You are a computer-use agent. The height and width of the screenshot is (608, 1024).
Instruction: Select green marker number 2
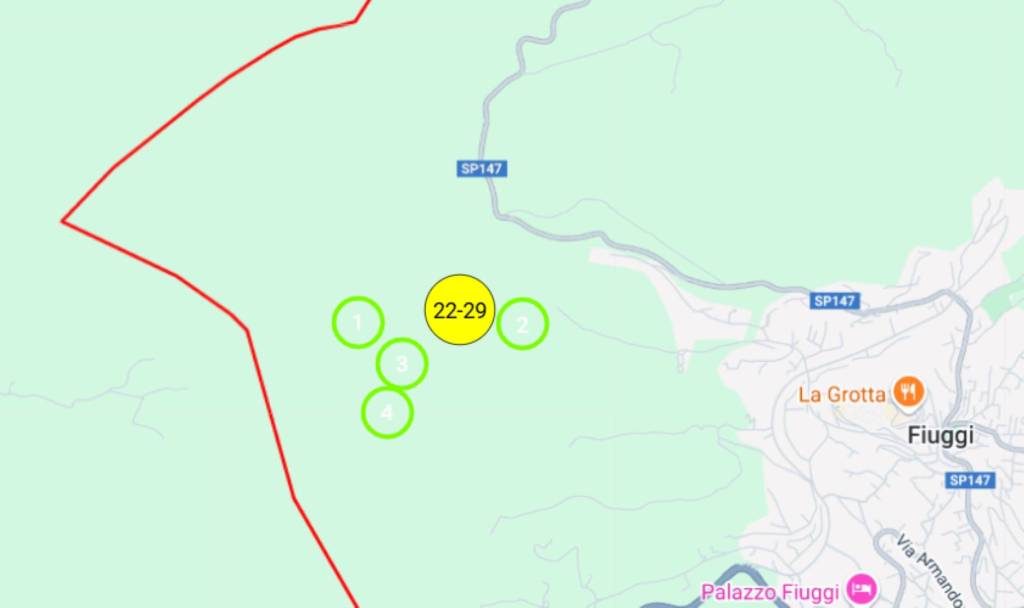pyautogui.click(x=522, y=324)
